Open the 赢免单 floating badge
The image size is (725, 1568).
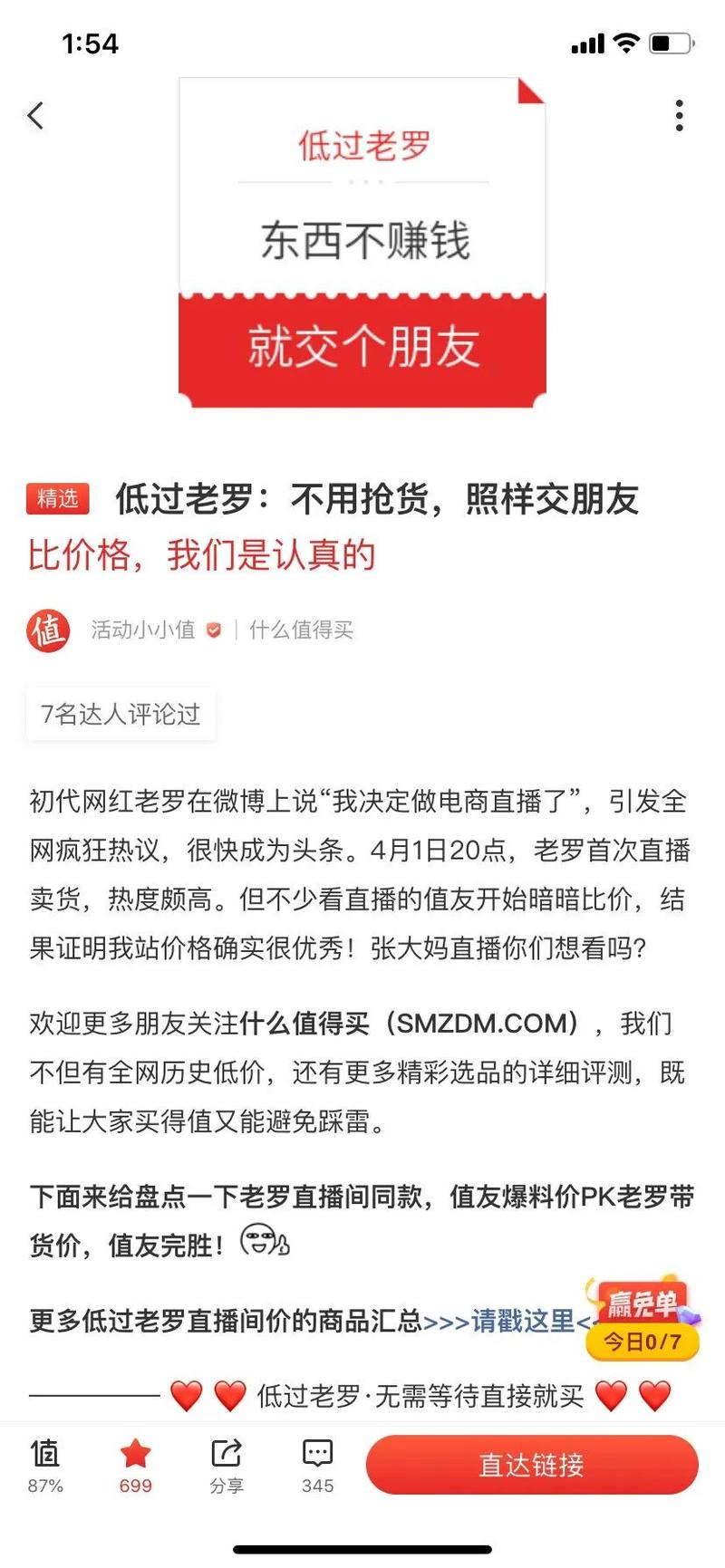click(643, 1320)
